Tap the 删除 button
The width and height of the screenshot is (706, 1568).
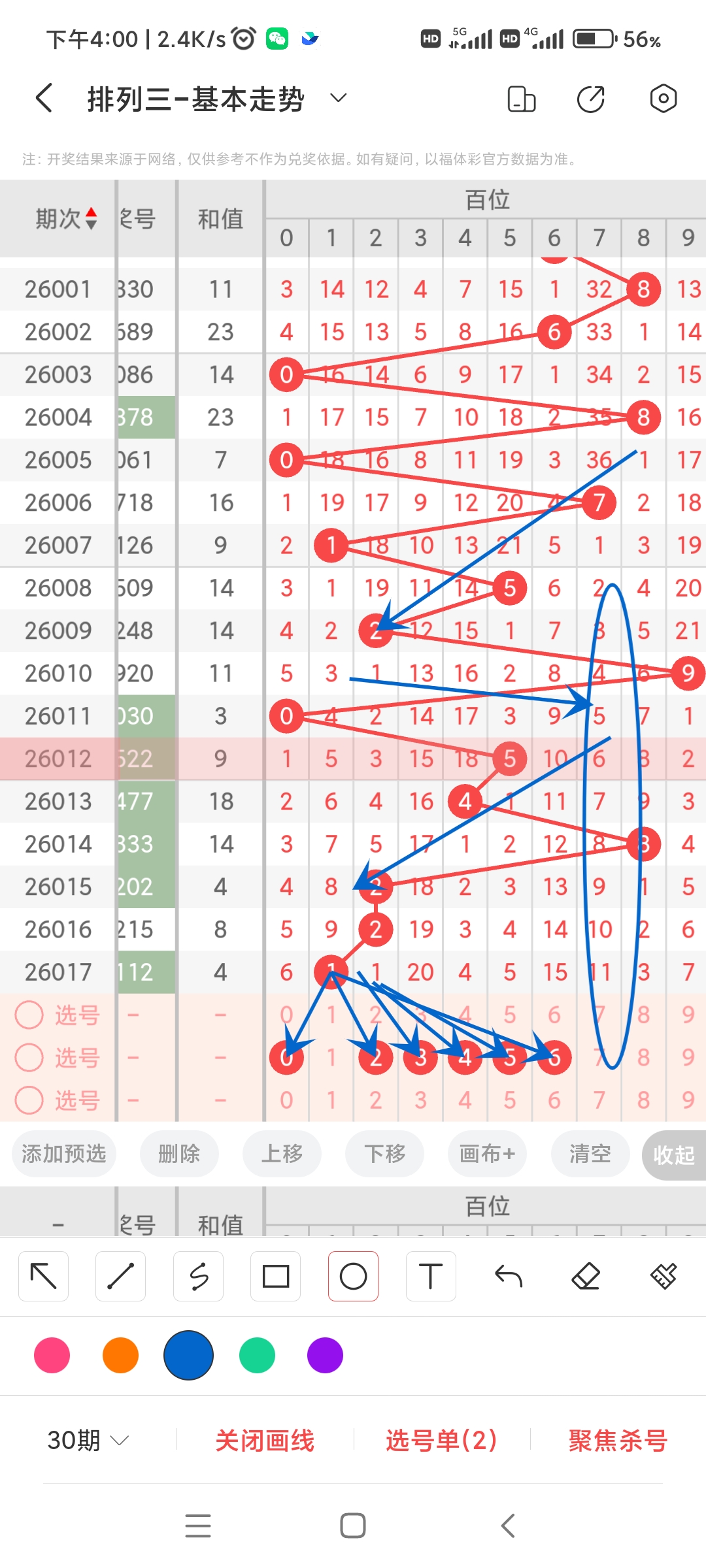[x=179, y=1154]
